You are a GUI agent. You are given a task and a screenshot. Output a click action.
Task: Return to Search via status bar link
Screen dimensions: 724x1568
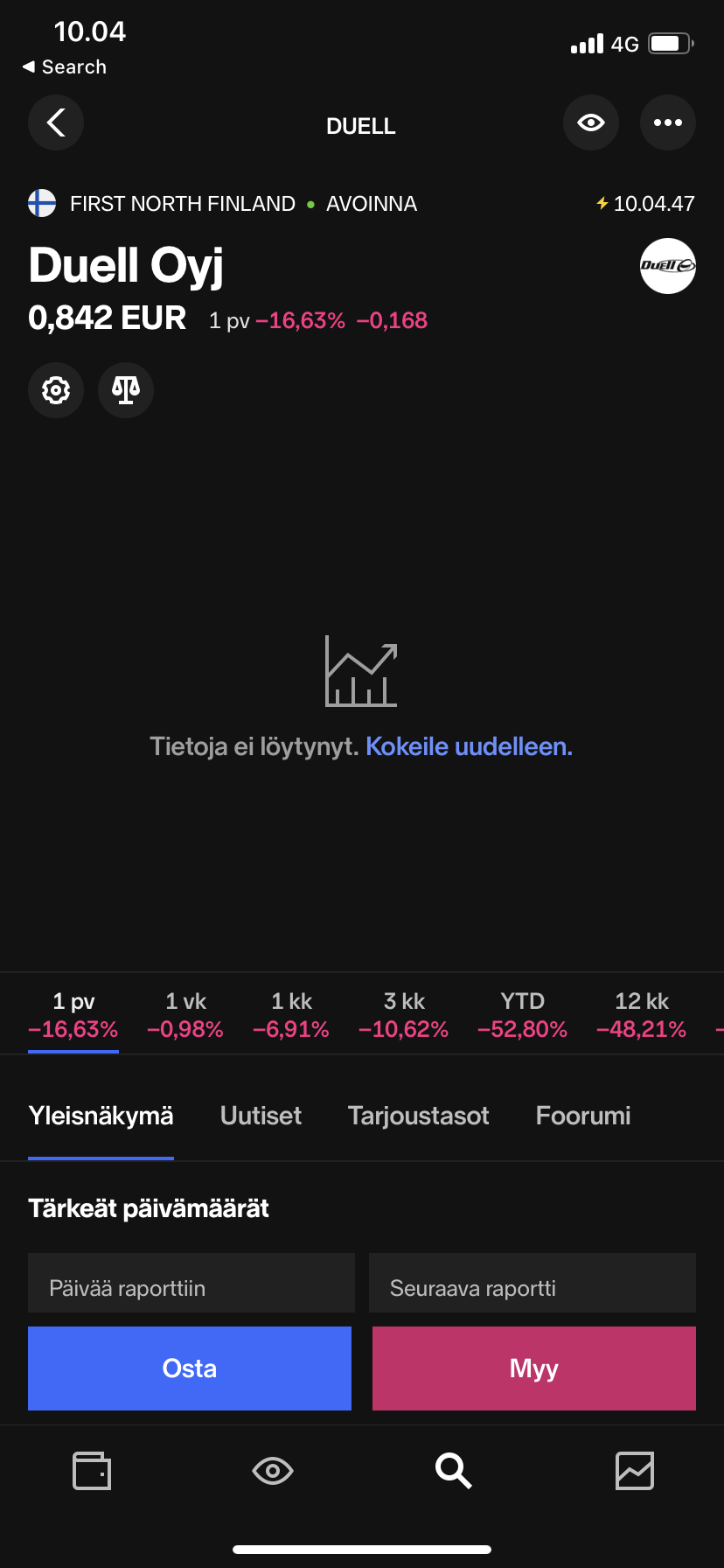click(x=65, y=66)
